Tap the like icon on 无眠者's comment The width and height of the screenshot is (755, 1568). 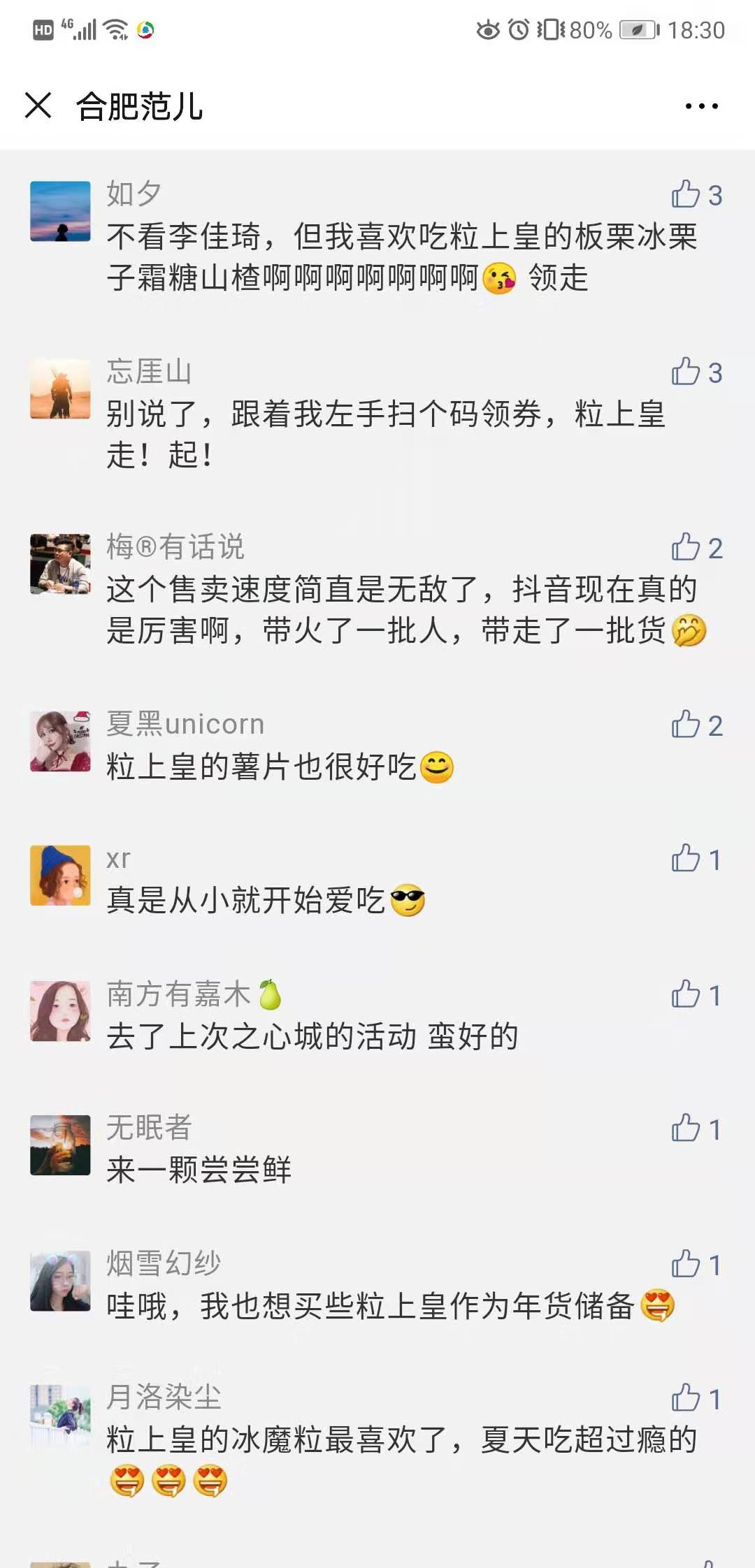(686, 1128)
